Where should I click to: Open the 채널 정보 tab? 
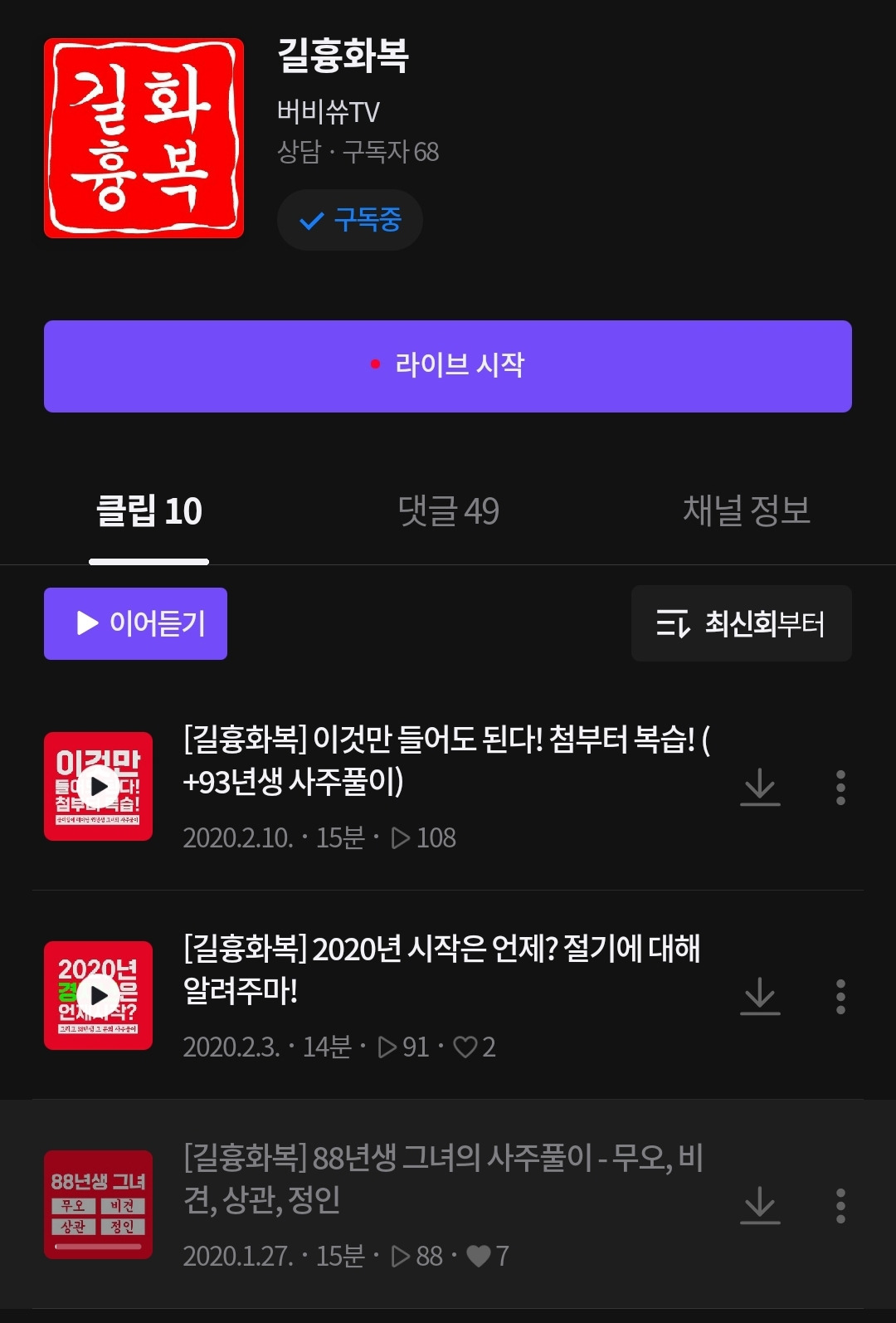click(x=746, y=510)
